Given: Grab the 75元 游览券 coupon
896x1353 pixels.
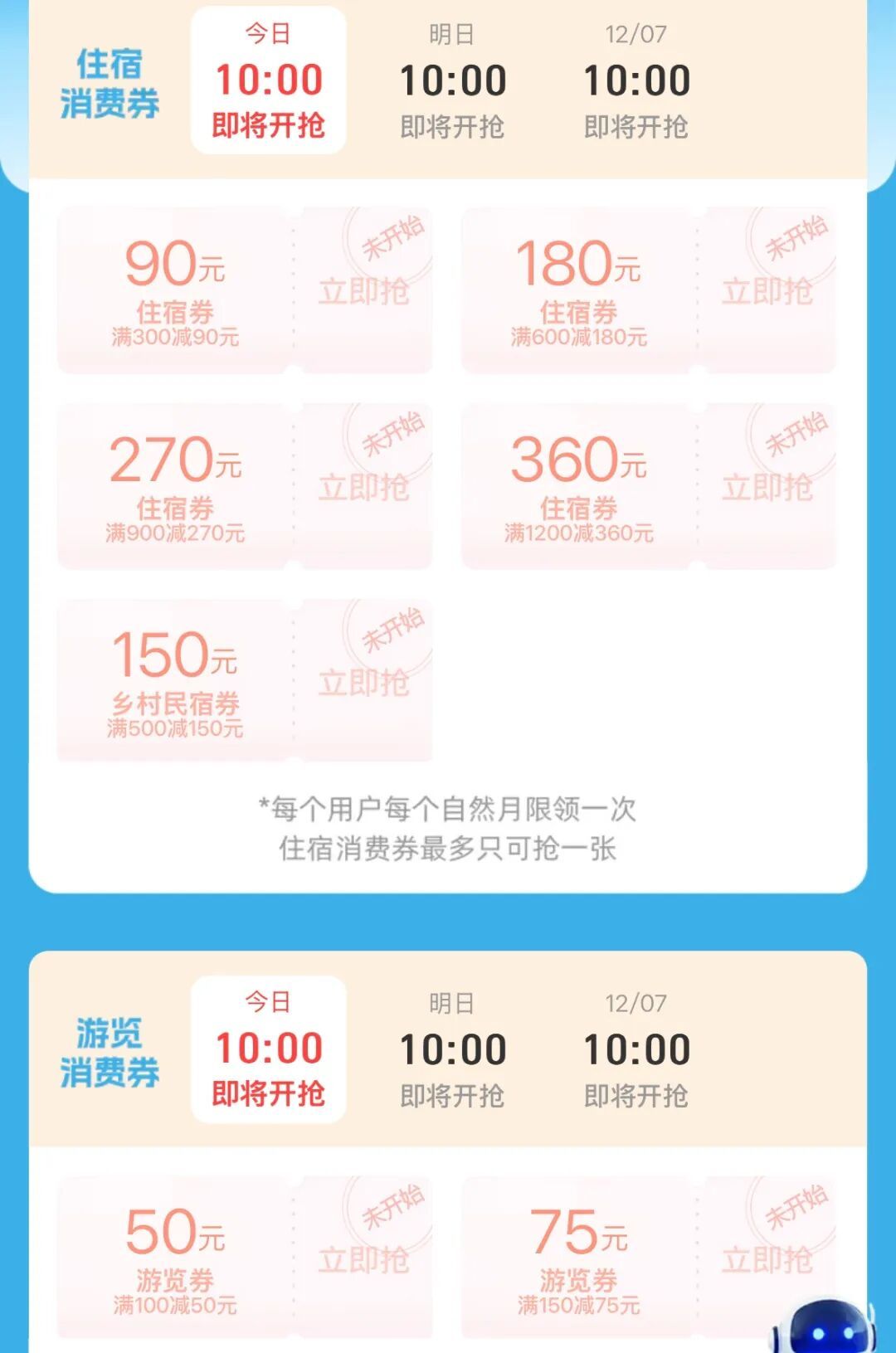Looking at the screenshot, I should (767, 1259).
